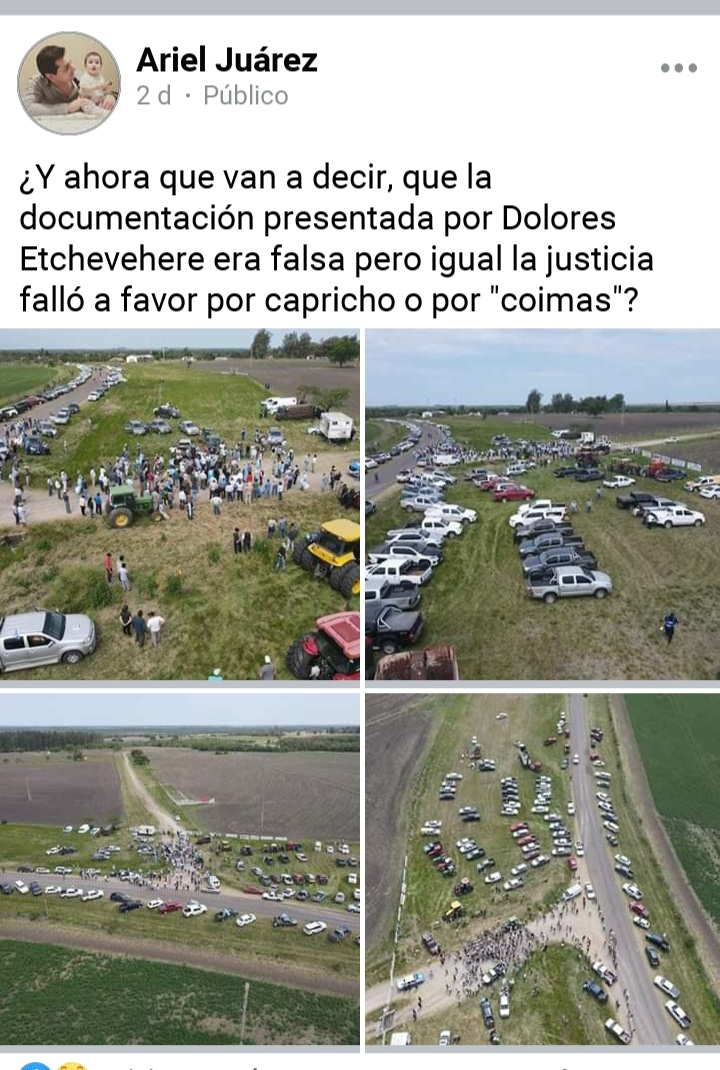
Task: Open wide aerial photo of roadside crowd
Action: (180, 868)
